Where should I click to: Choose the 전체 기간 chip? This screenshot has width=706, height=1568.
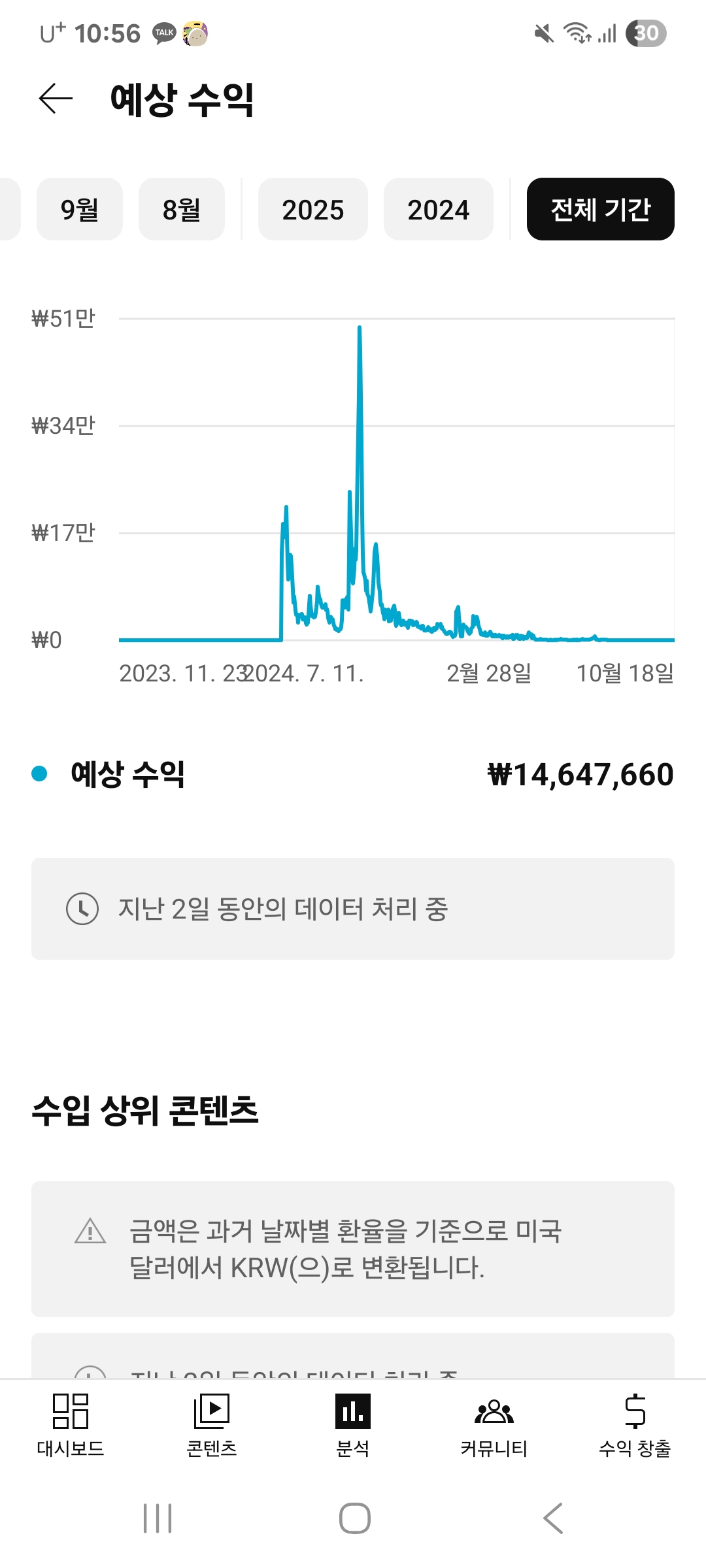(x=600, y=209)
